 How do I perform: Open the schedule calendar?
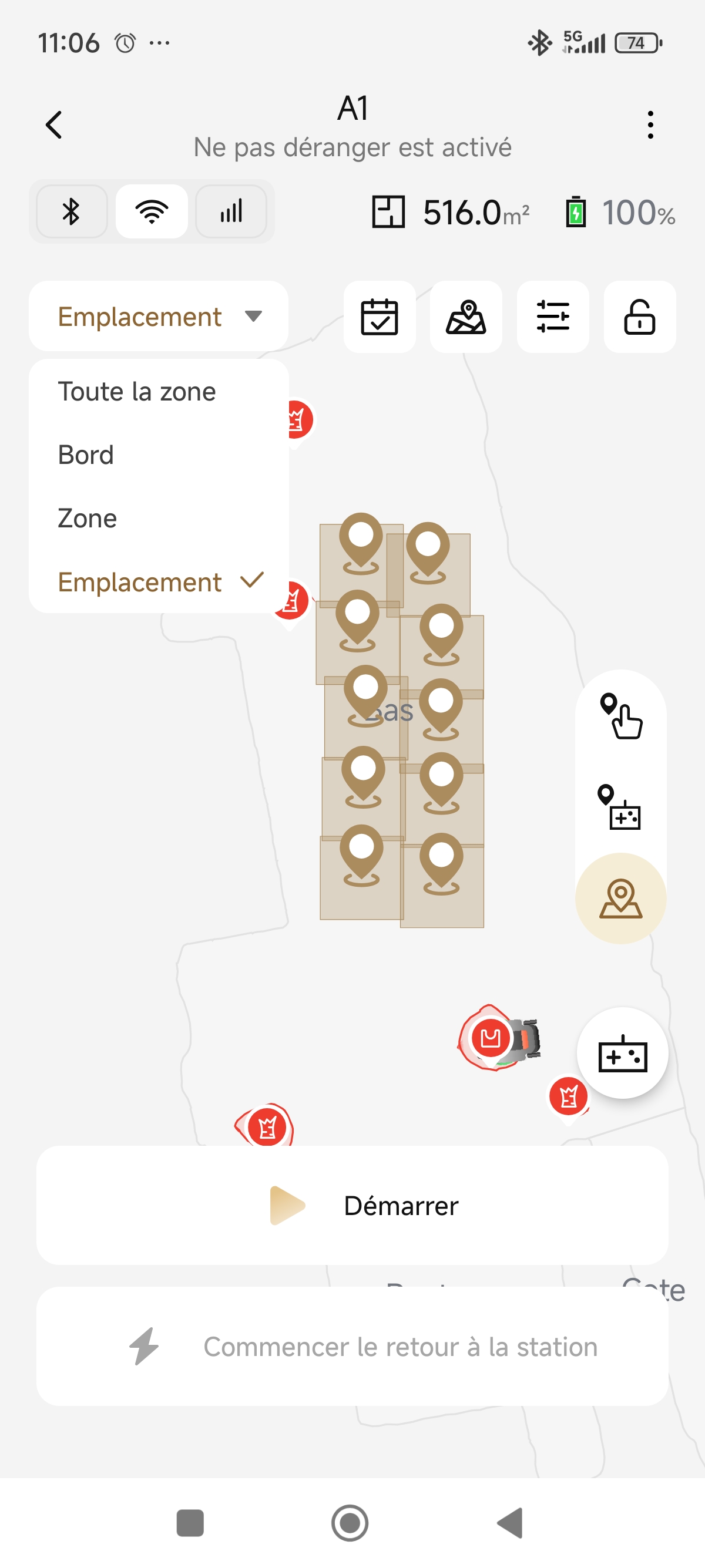(380, 317)
